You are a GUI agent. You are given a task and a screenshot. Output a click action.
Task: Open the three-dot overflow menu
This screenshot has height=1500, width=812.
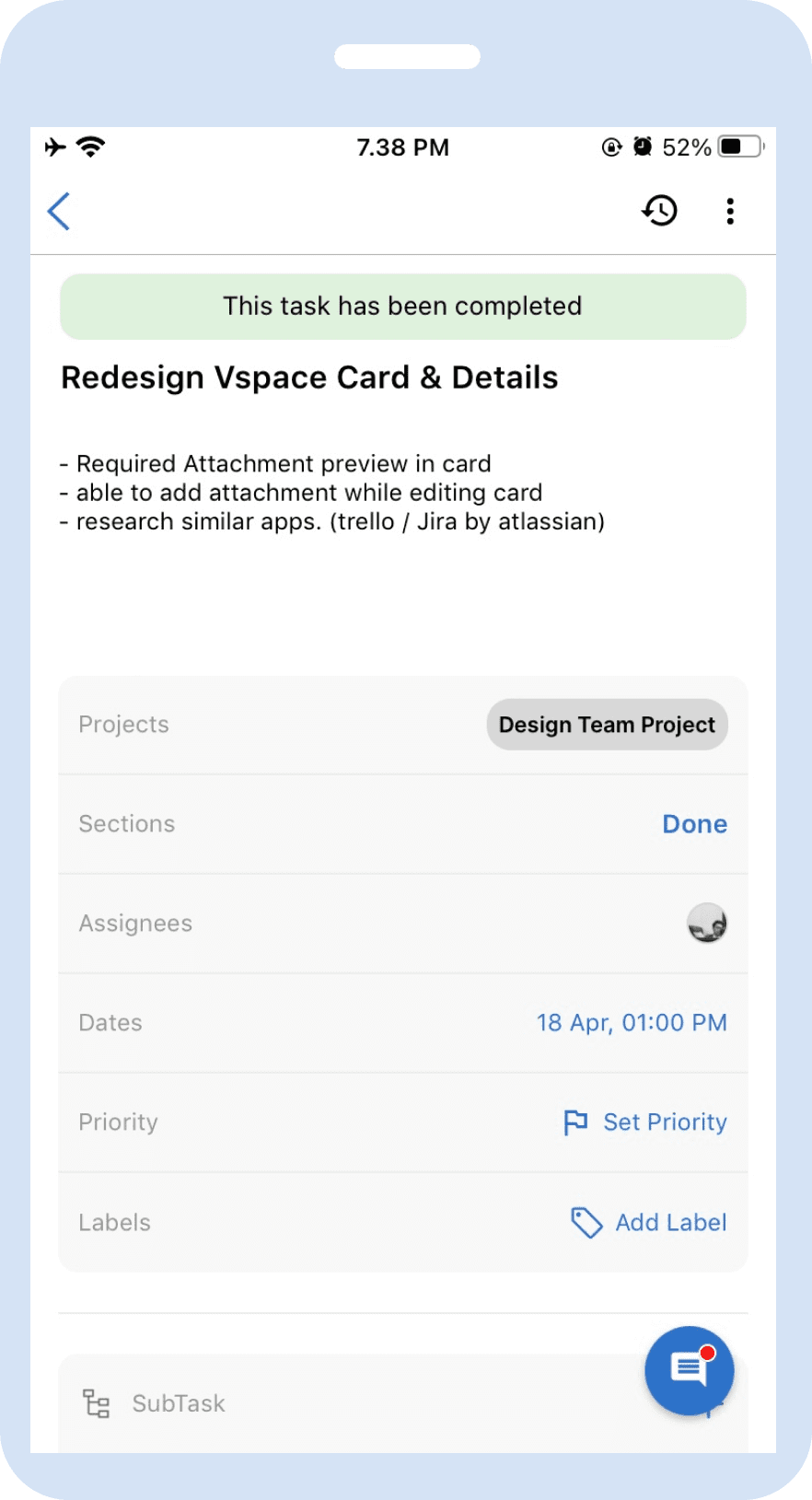click(730, 211)
